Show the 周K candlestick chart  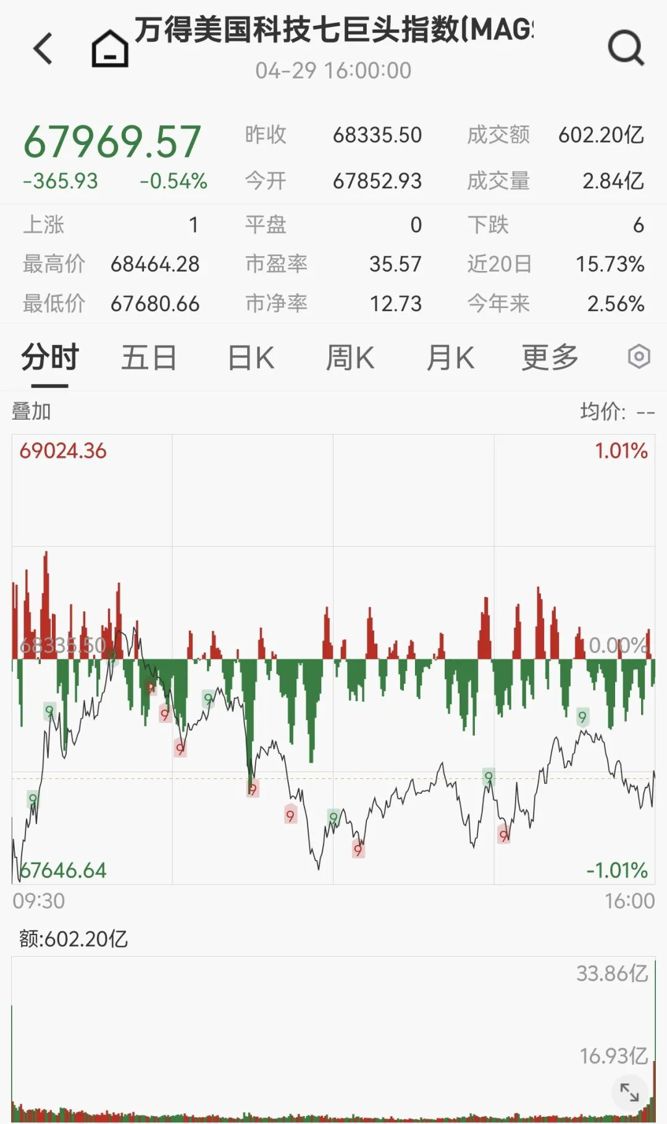pyautogui.click(x=350, y=357)
